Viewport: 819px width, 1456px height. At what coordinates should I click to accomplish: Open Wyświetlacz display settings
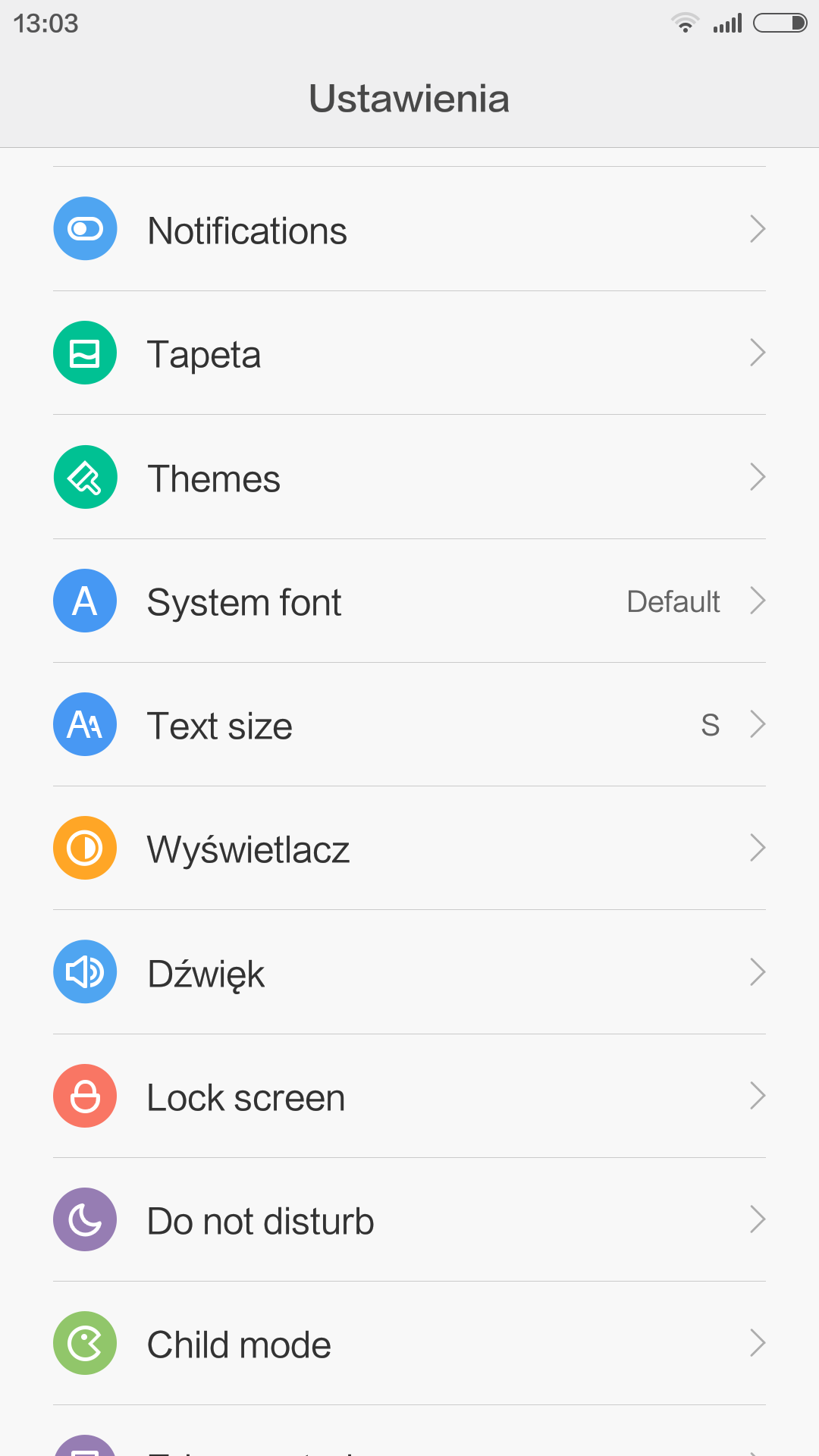pos(409,849)
